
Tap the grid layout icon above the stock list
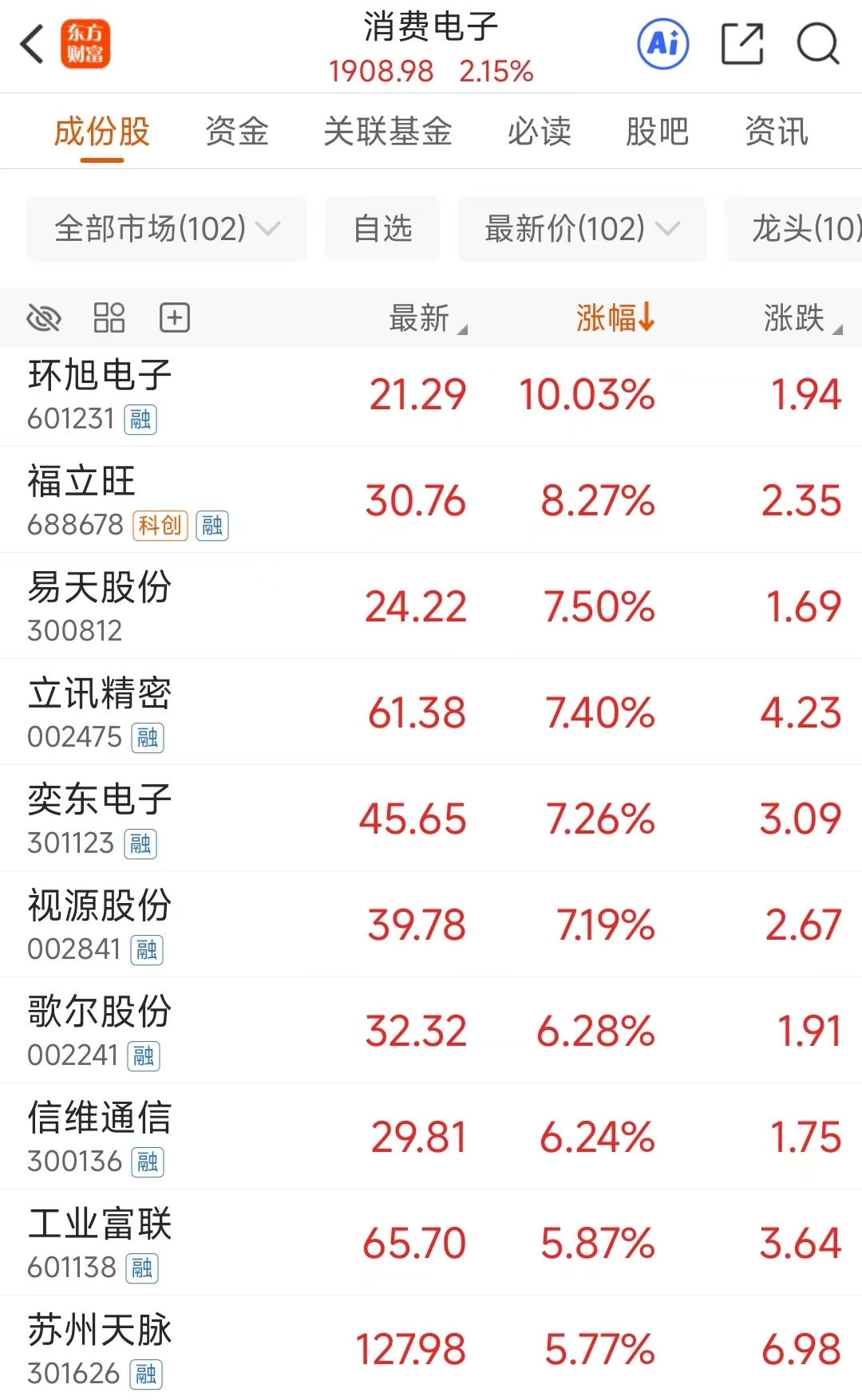pos(109,317)
